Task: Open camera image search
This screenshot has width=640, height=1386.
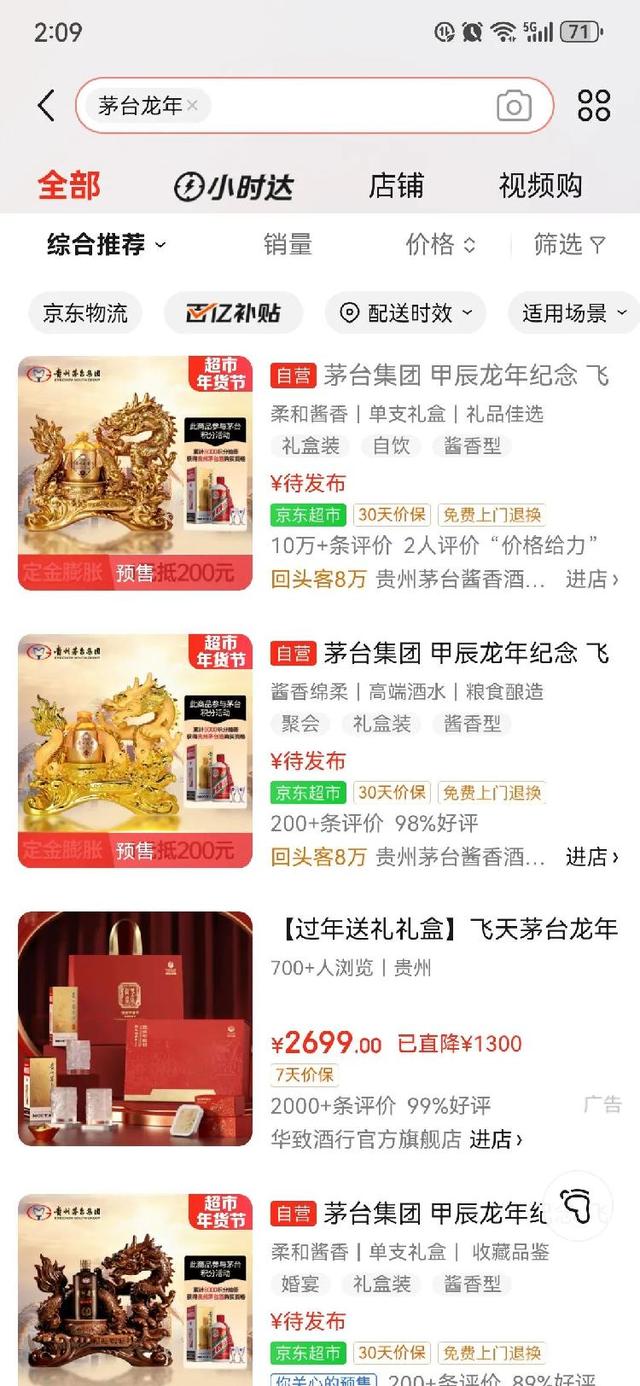Action: coord(514,106)
